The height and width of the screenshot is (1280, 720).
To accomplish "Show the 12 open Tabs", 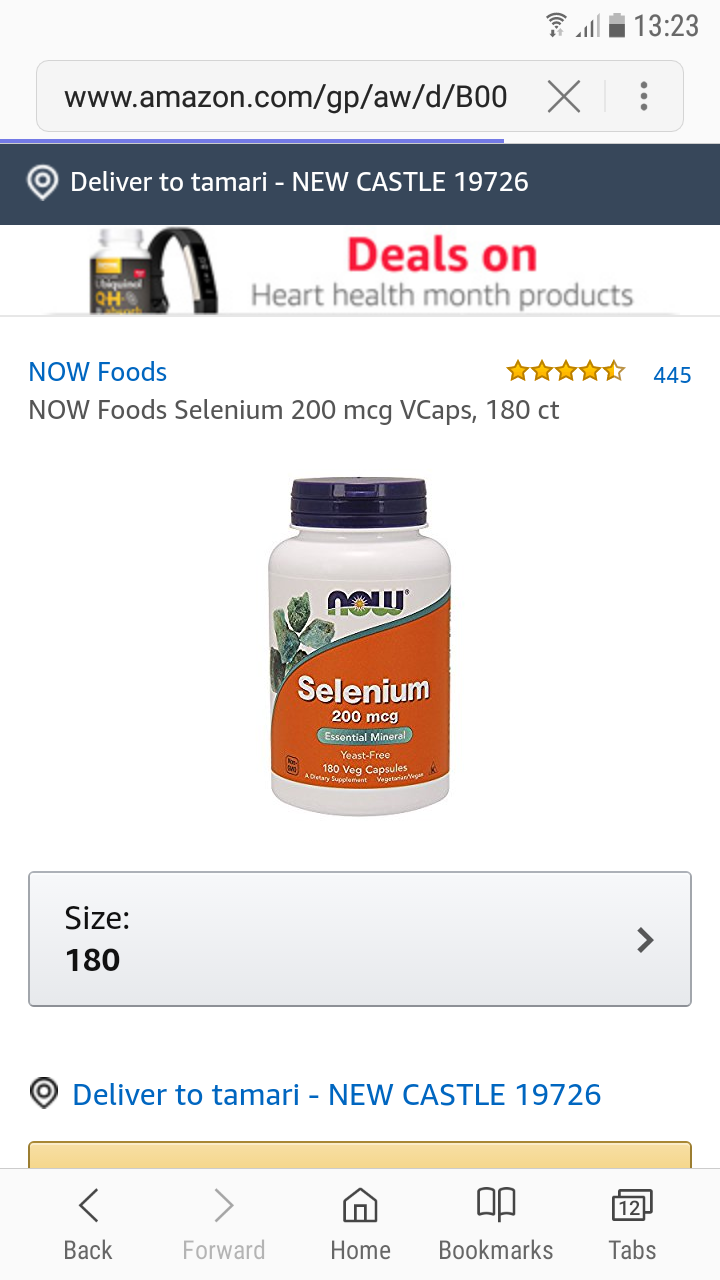I will click(x=632, y=1224).
